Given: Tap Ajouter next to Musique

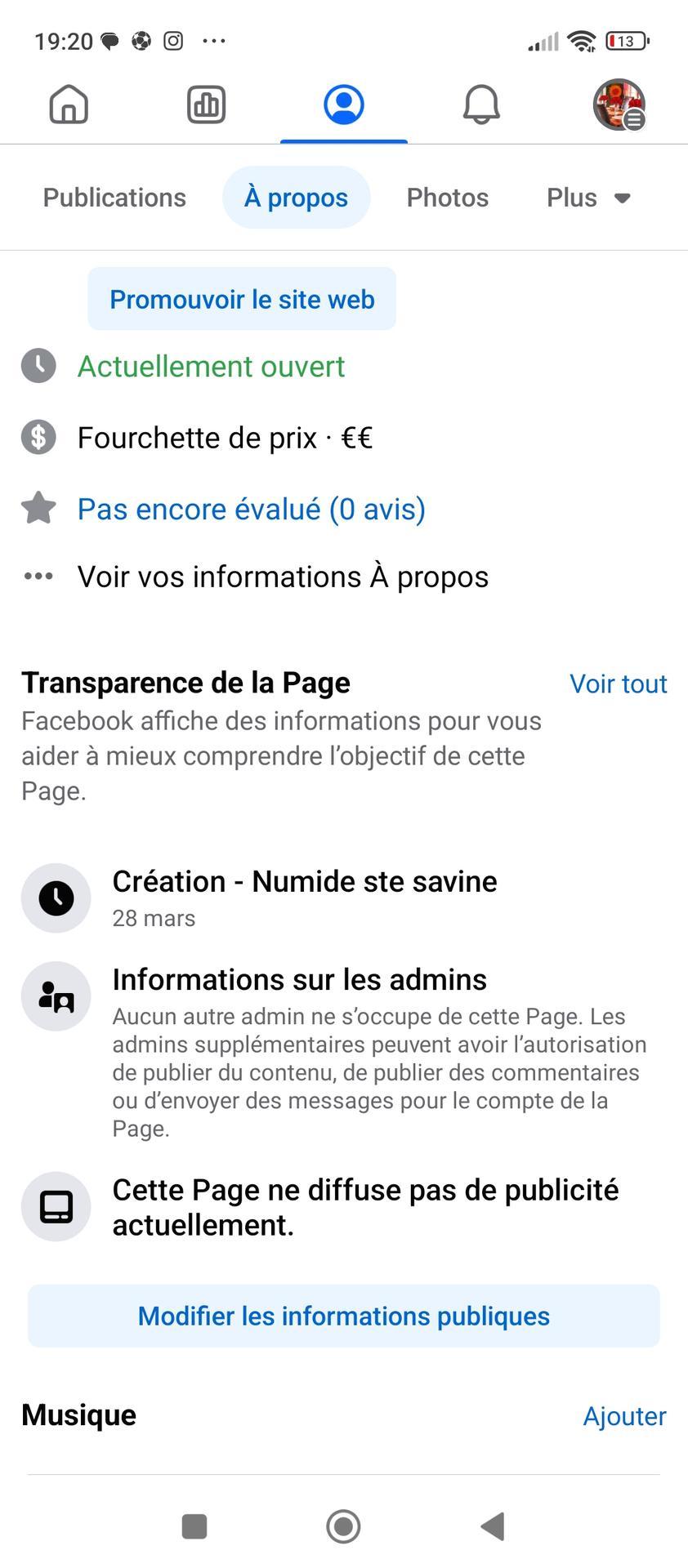Looking at the screenshot, I should pos(624,1416).
